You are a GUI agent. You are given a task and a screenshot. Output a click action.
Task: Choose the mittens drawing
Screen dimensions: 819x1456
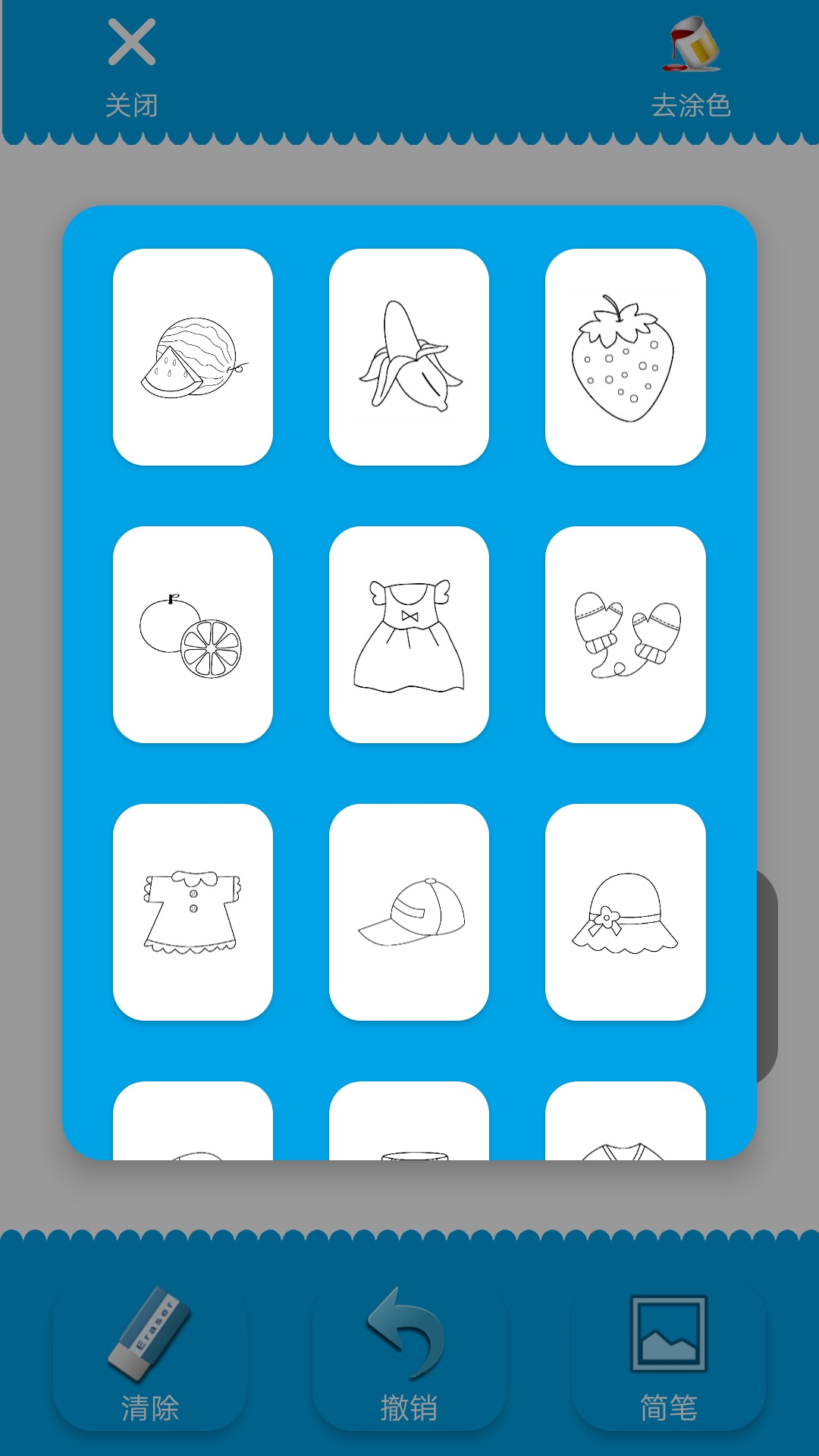click(625, 635)
